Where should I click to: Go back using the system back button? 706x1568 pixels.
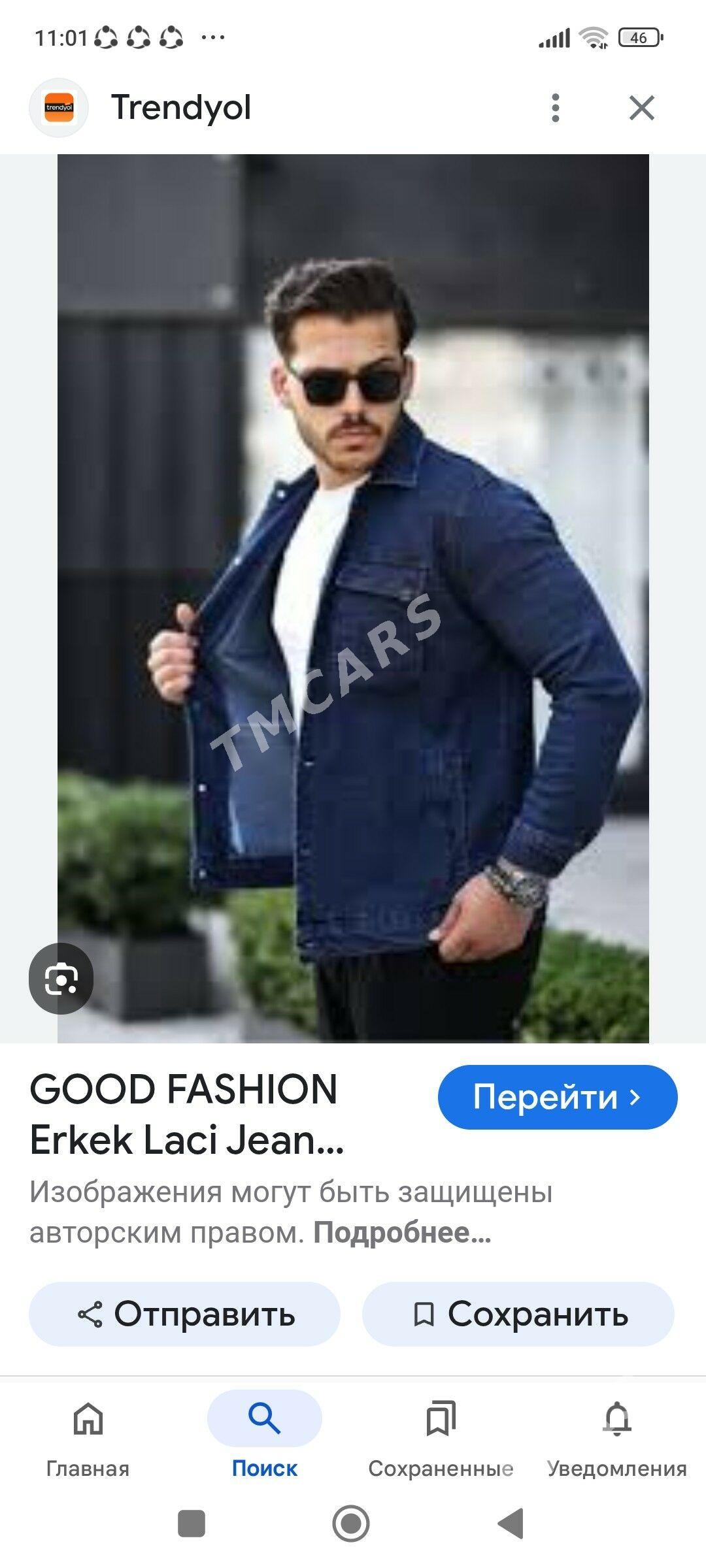pyautogui.click(x=511, y=1524)
